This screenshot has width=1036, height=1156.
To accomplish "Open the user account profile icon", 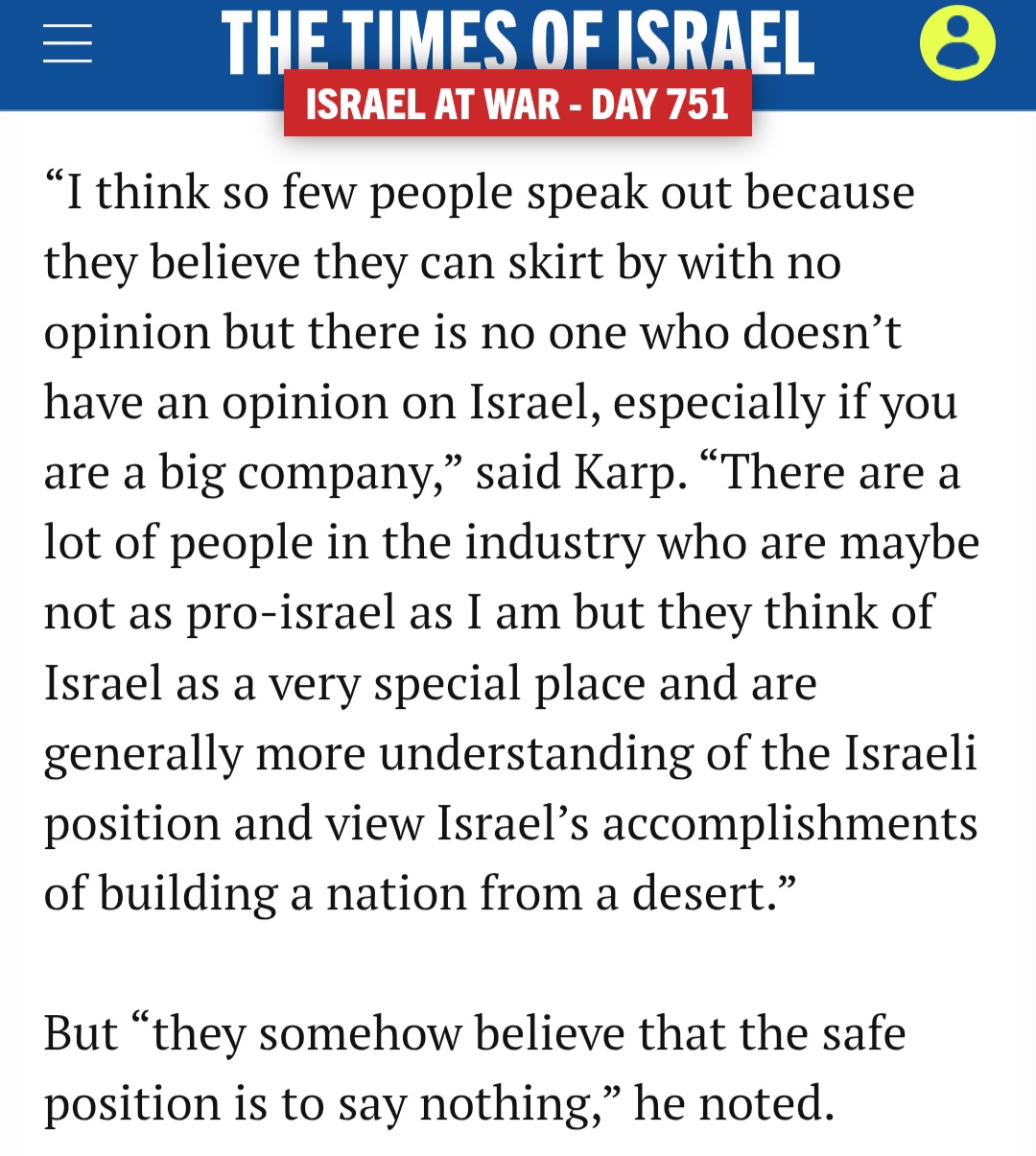I will [956, 42].
